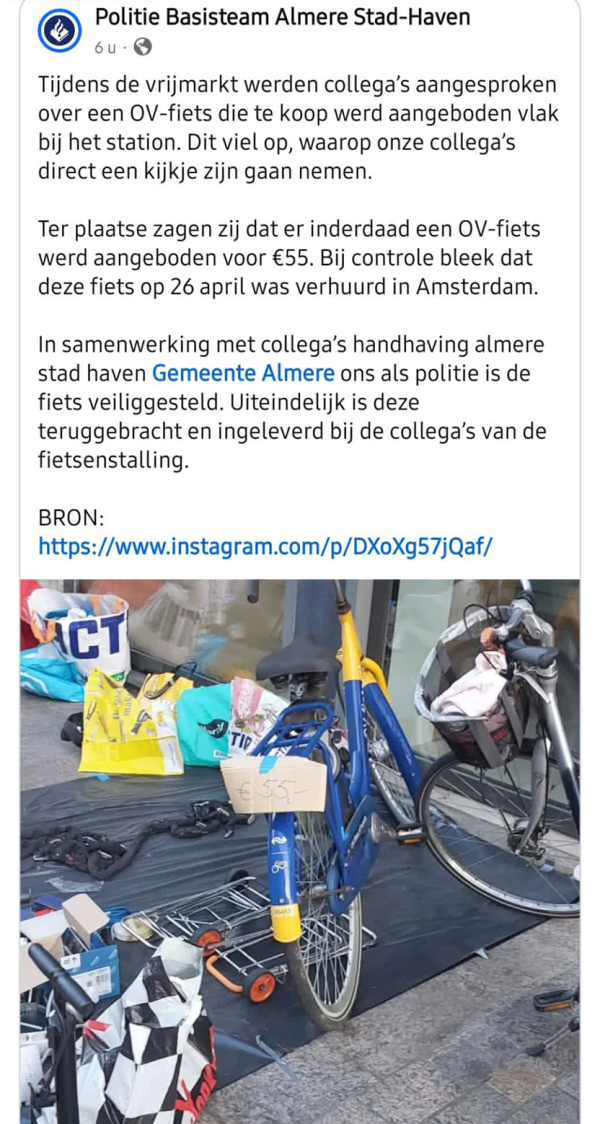Open the Gemeente Almere tagged page
Image resolution: width=600 pixels, height=1124 pixels.
[x=243, y=374]
